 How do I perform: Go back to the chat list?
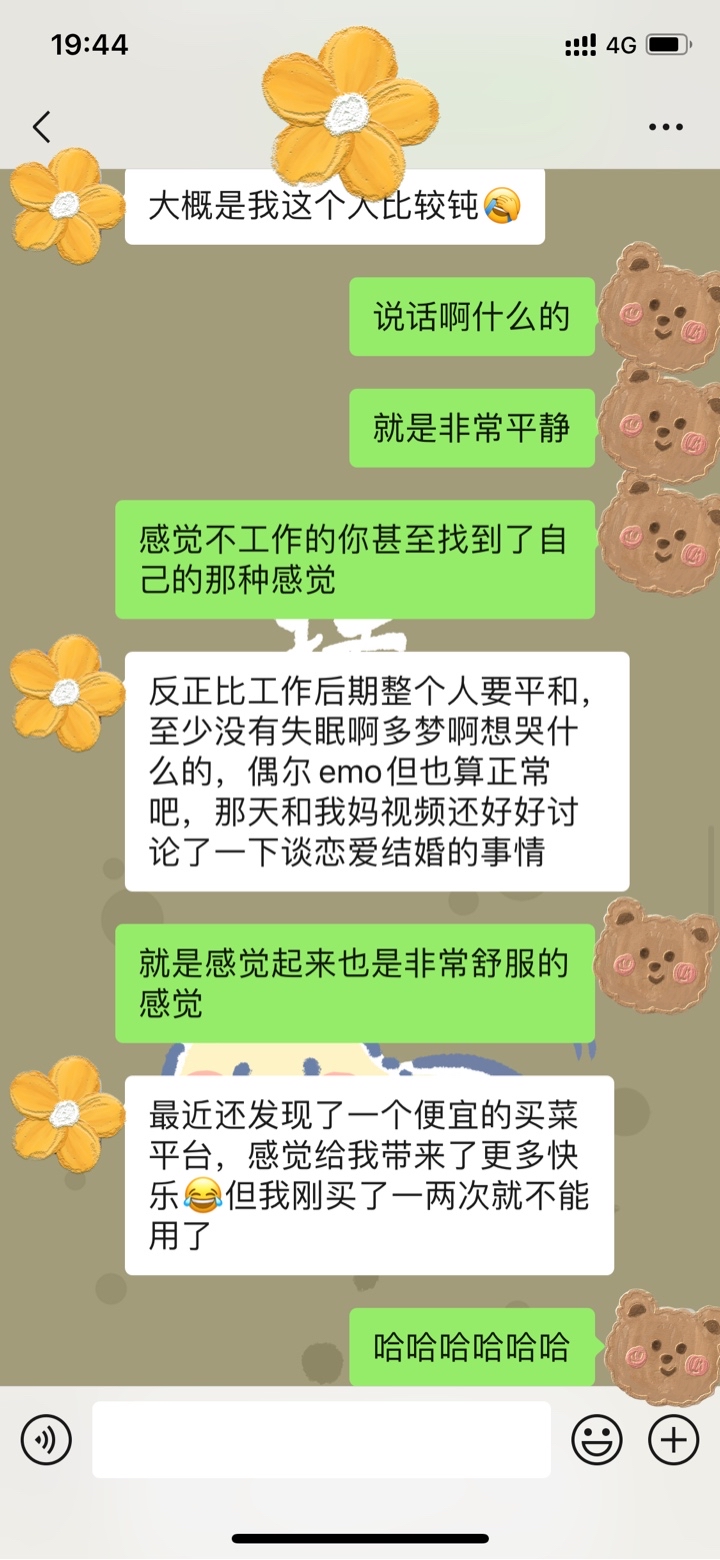(41, 127)
